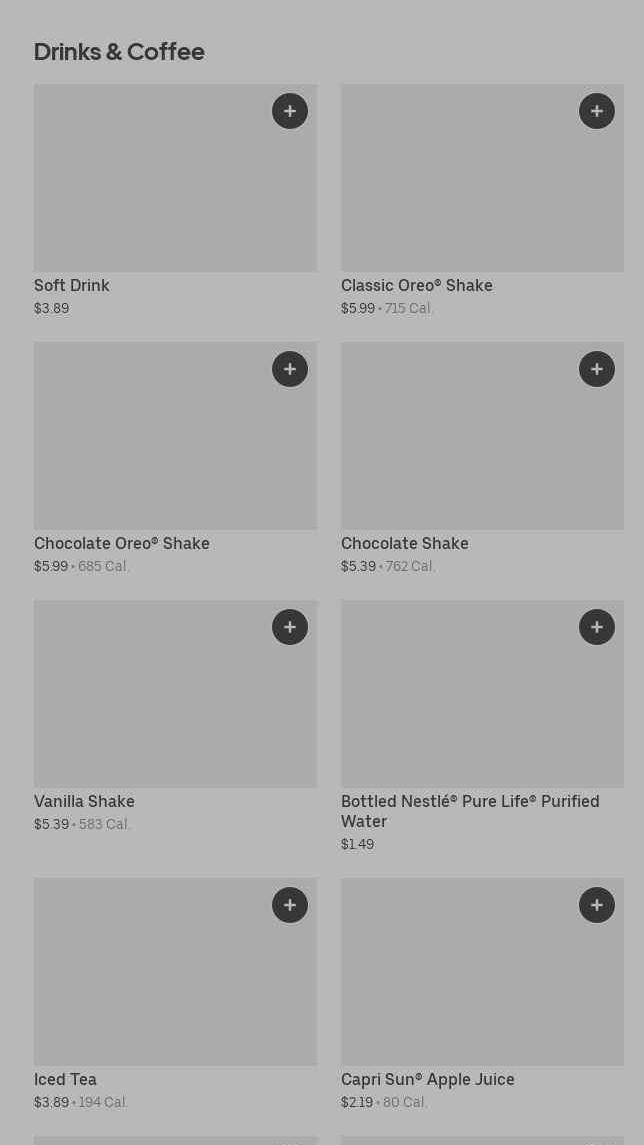This screenshot has height=1145, width=644.
Task: Open Capri Sun Apple Juice item
Action: point(482,995)
